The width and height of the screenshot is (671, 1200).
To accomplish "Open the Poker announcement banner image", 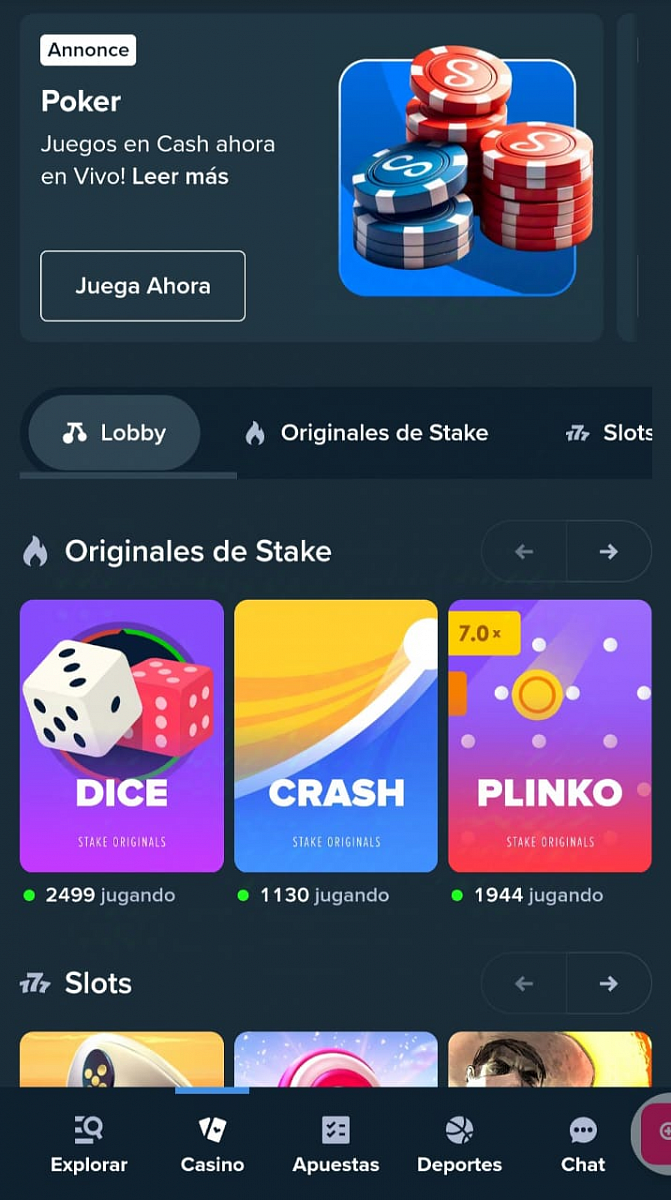I will (x=457, y=177).
